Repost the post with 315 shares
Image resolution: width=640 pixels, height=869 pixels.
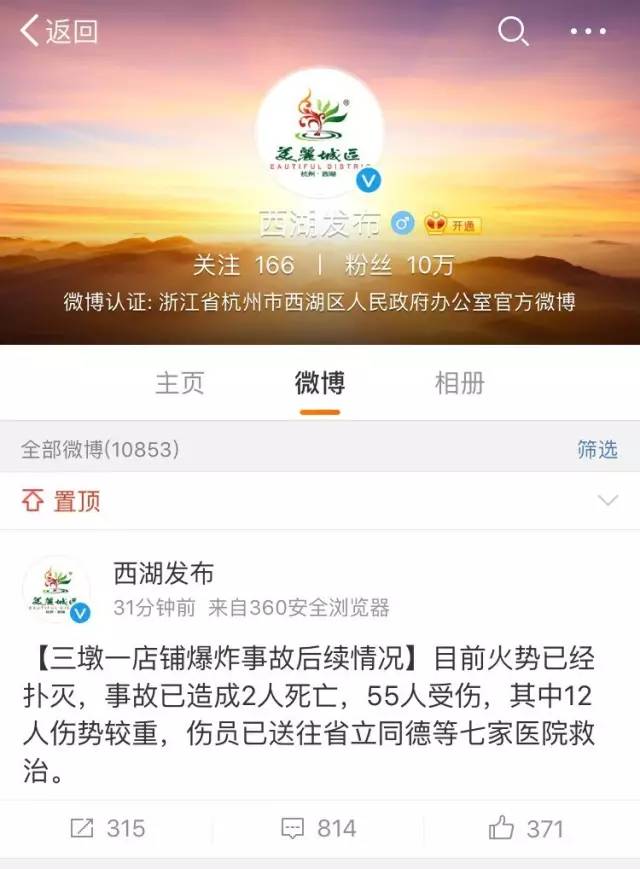point(108,829)
